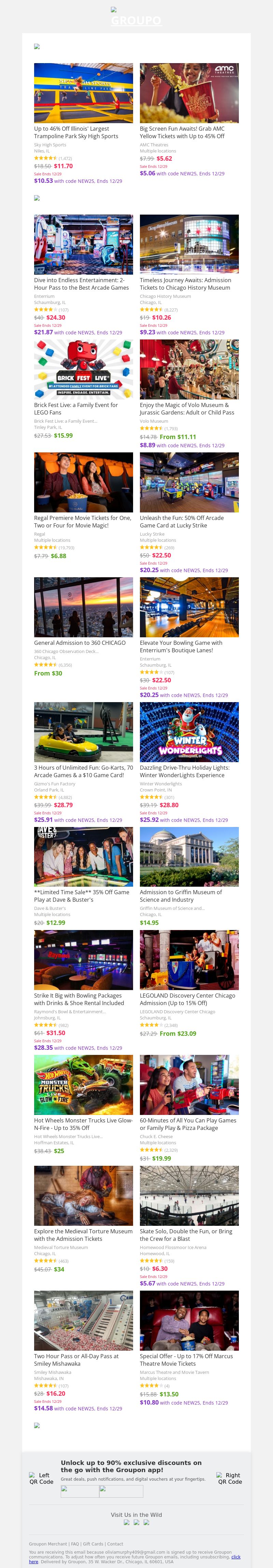
Task: Open the Enterrium two-hour arcade pass deal
Action: [83, 244]
